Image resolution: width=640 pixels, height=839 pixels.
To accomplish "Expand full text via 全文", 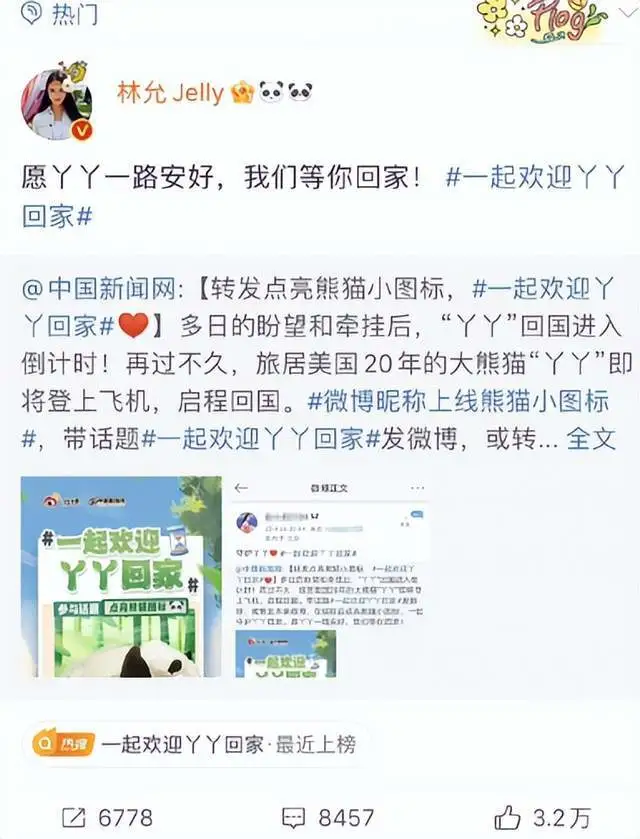I will click(x=591, y=438).
